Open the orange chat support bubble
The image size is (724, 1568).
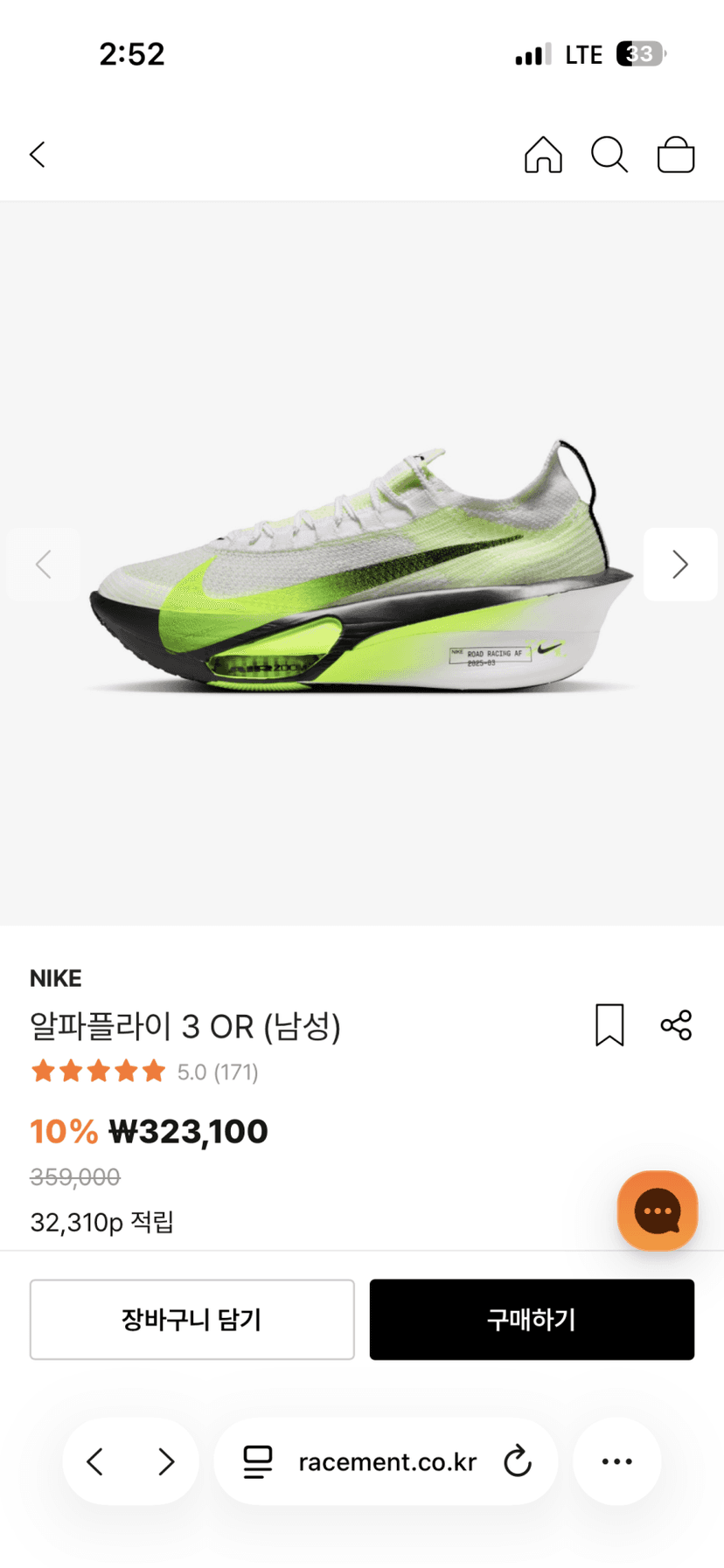coord(658,1211)
